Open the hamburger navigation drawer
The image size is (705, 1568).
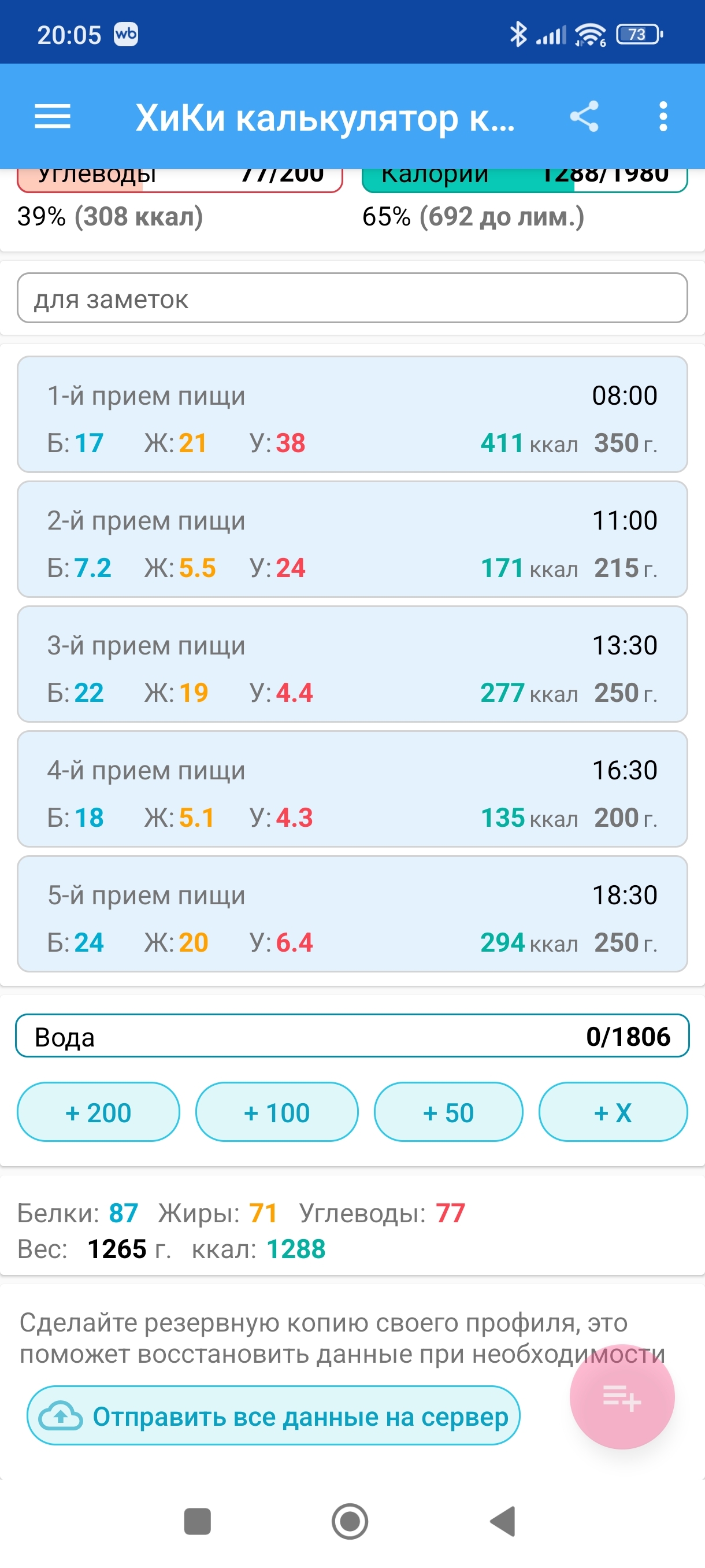point(53,116)
